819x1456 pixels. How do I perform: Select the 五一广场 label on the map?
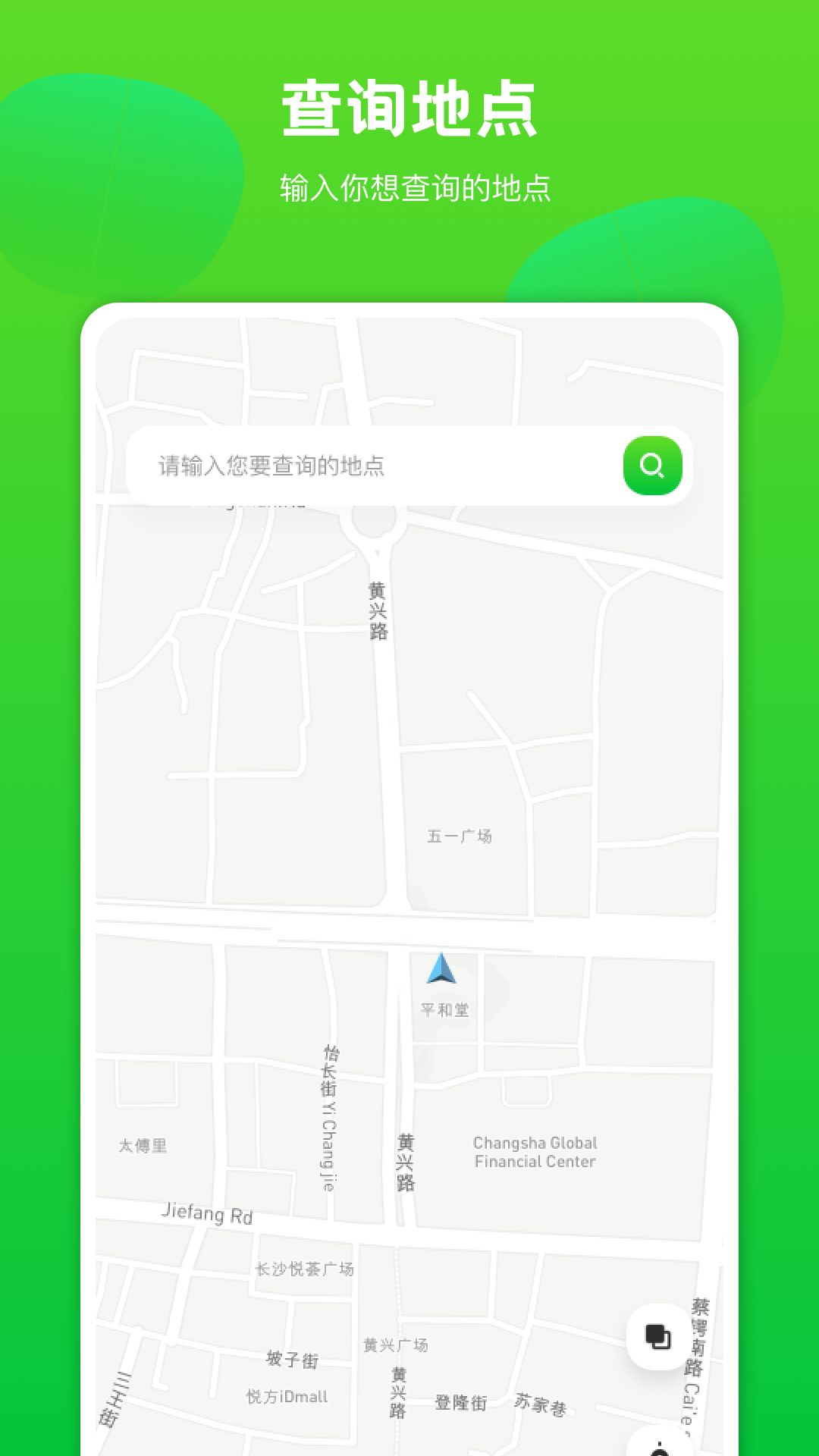(x=460, y=835)
